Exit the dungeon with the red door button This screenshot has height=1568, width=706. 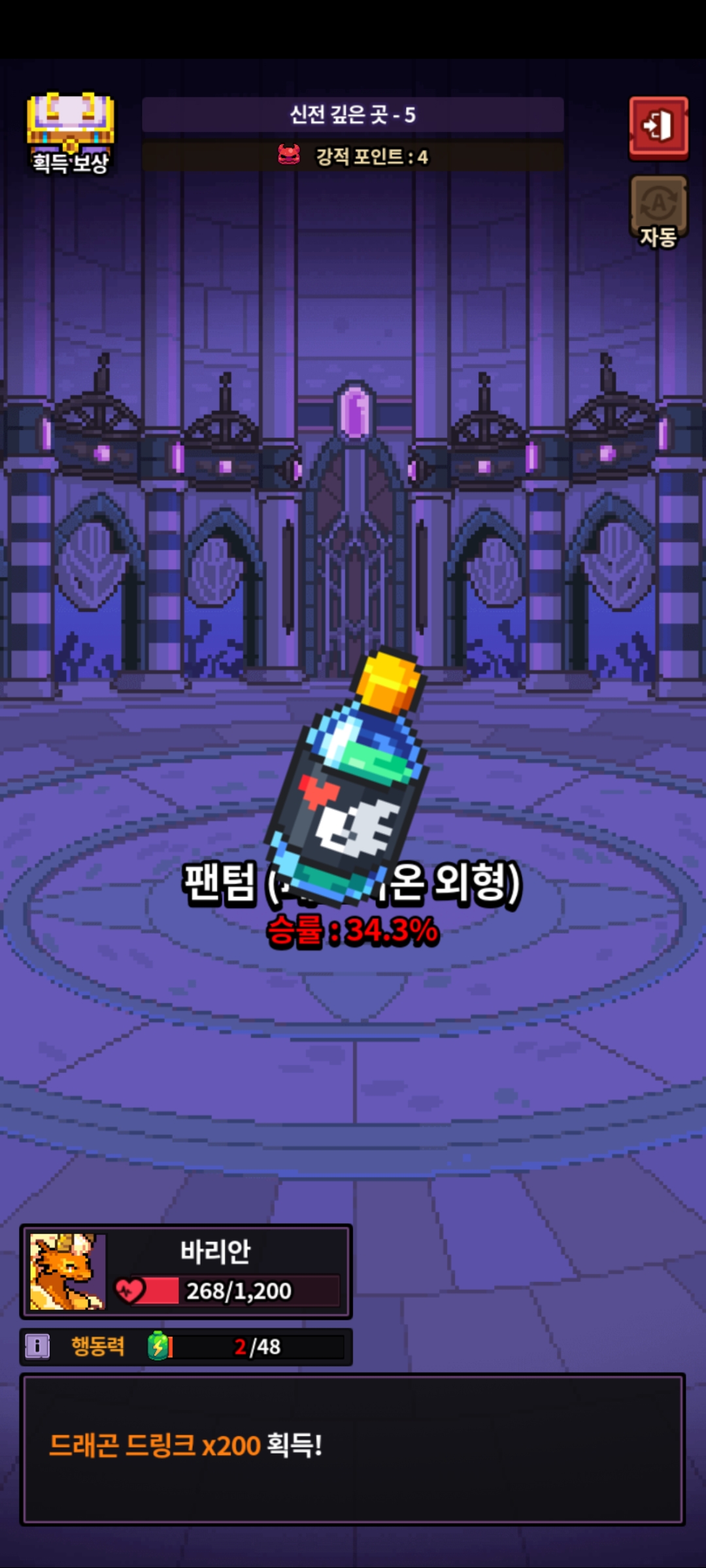pos(658,127)
